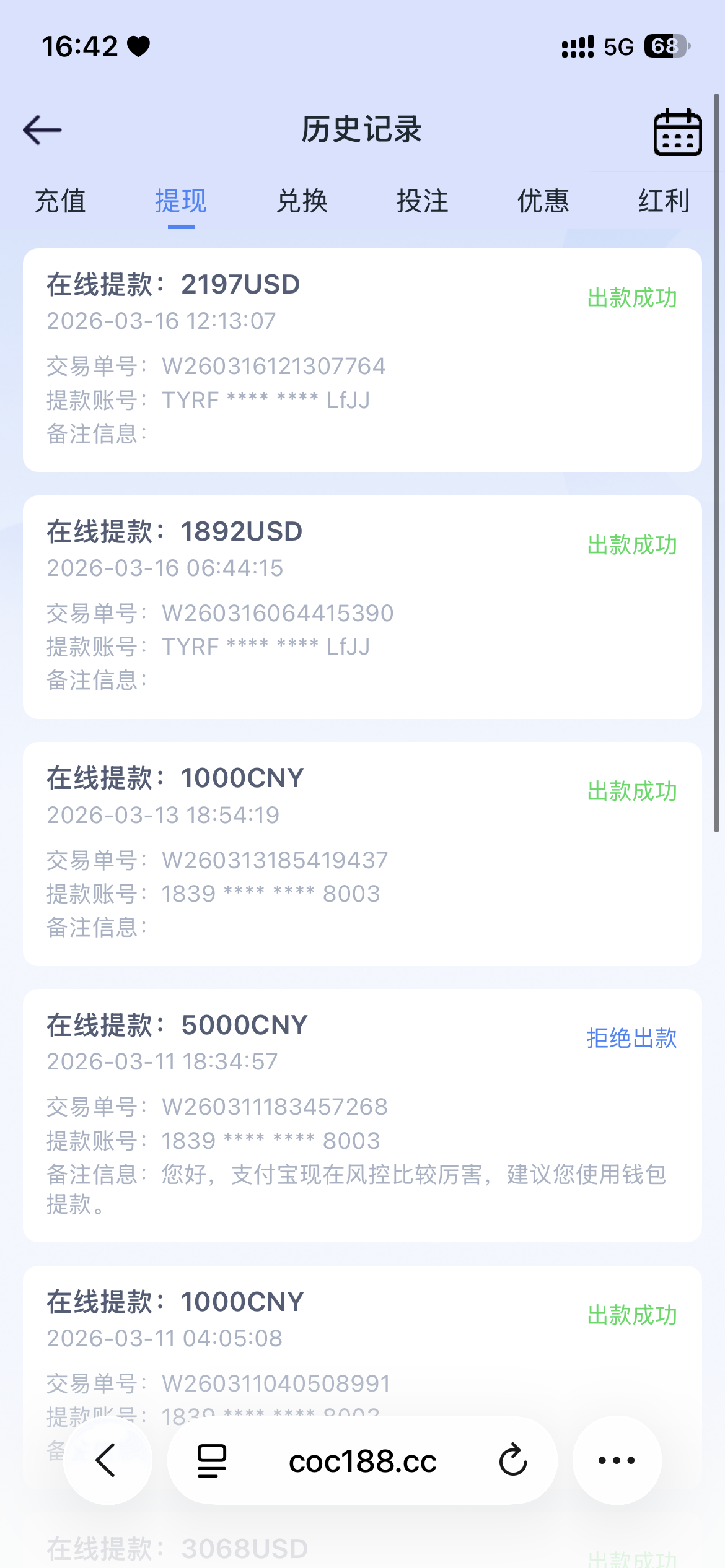
Task: Open the 红利 history tab
Action: pyautogui.click(x=662, y=201)
